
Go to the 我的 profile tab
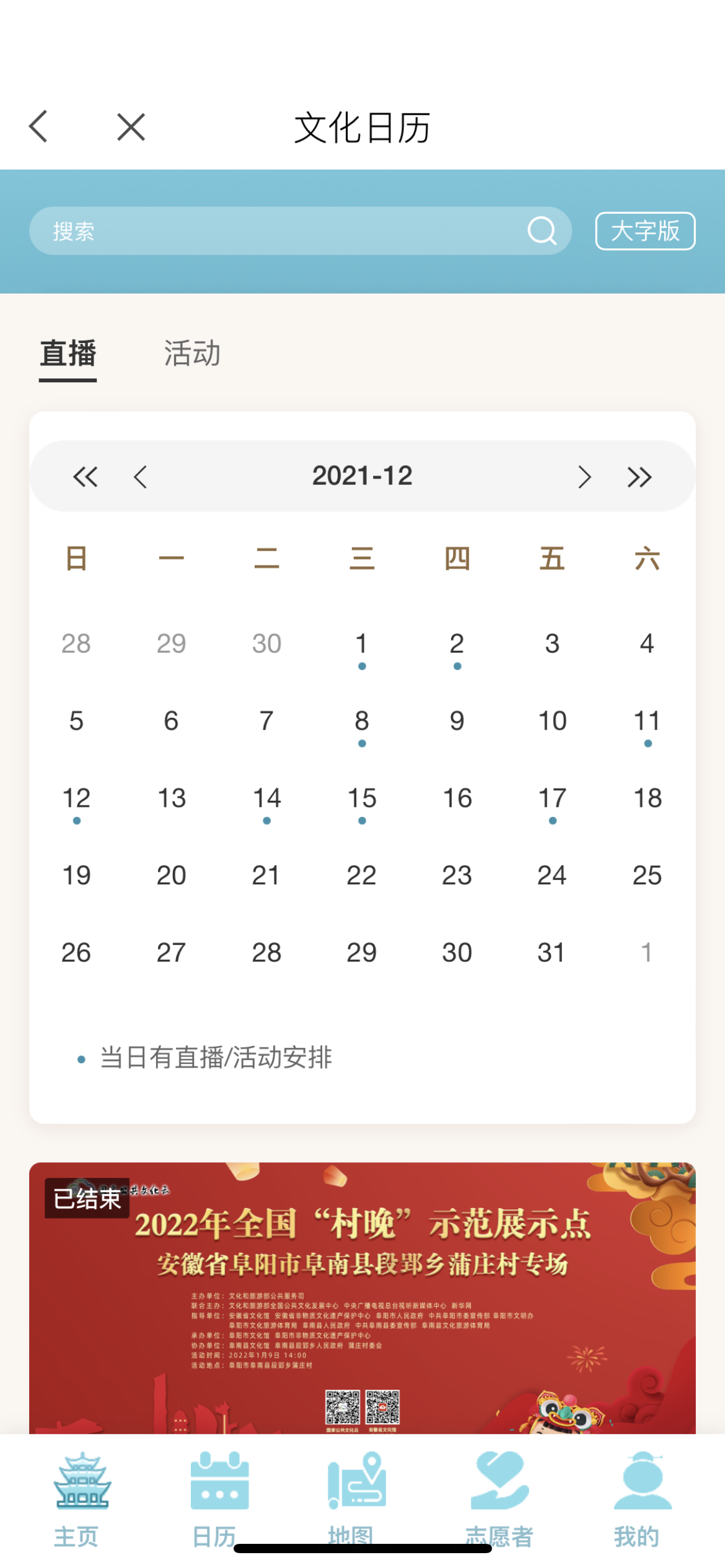point(637,1499)
